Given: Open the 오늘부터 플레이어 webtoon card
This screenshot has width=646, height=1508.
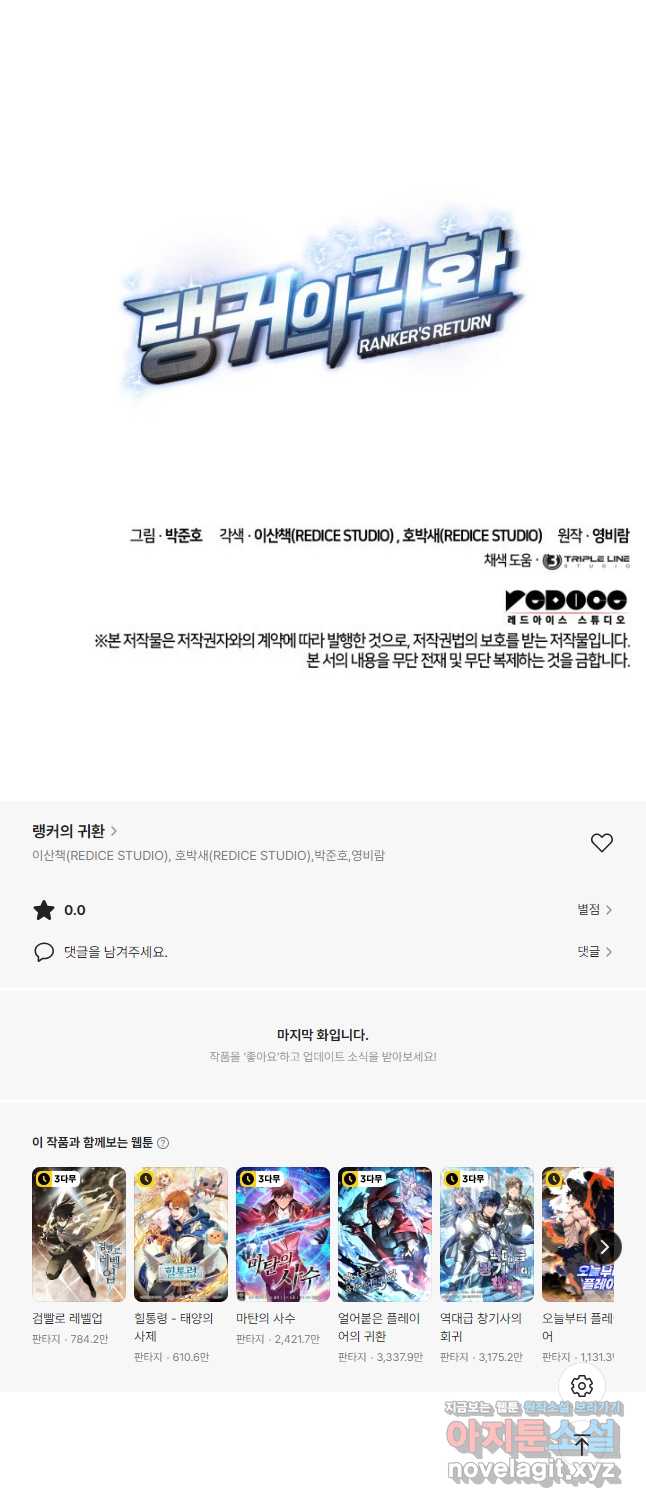Looking at the screenshot, I should (577, 1234).
